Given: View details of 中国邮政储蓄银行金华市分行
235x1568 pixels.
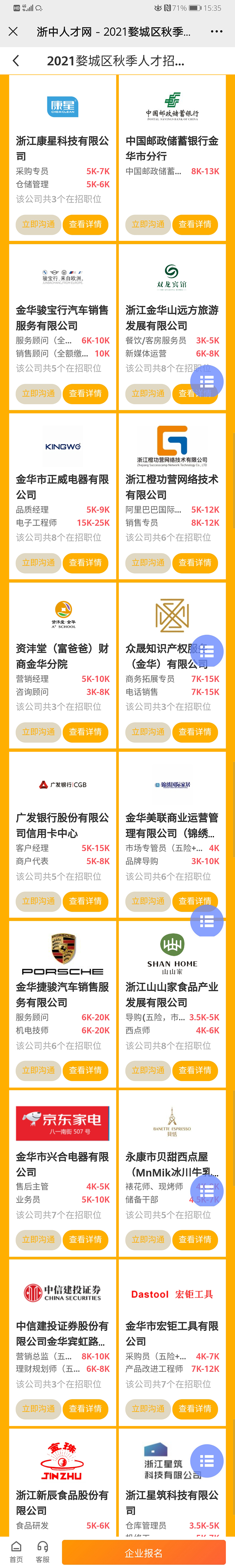Looking at the screenshot, I should pos(195,224).
